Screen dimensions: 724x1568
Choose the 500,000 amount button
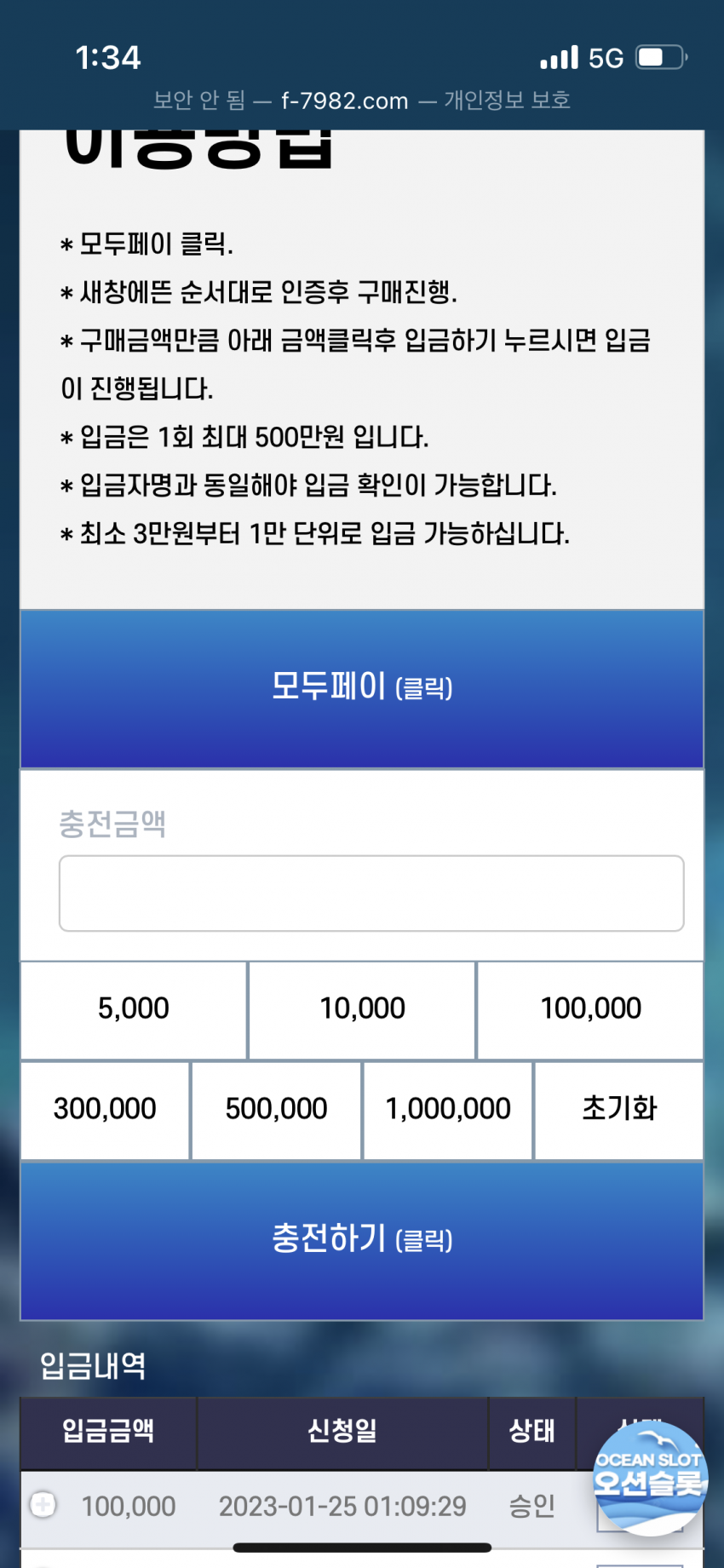click(276, 1109)
